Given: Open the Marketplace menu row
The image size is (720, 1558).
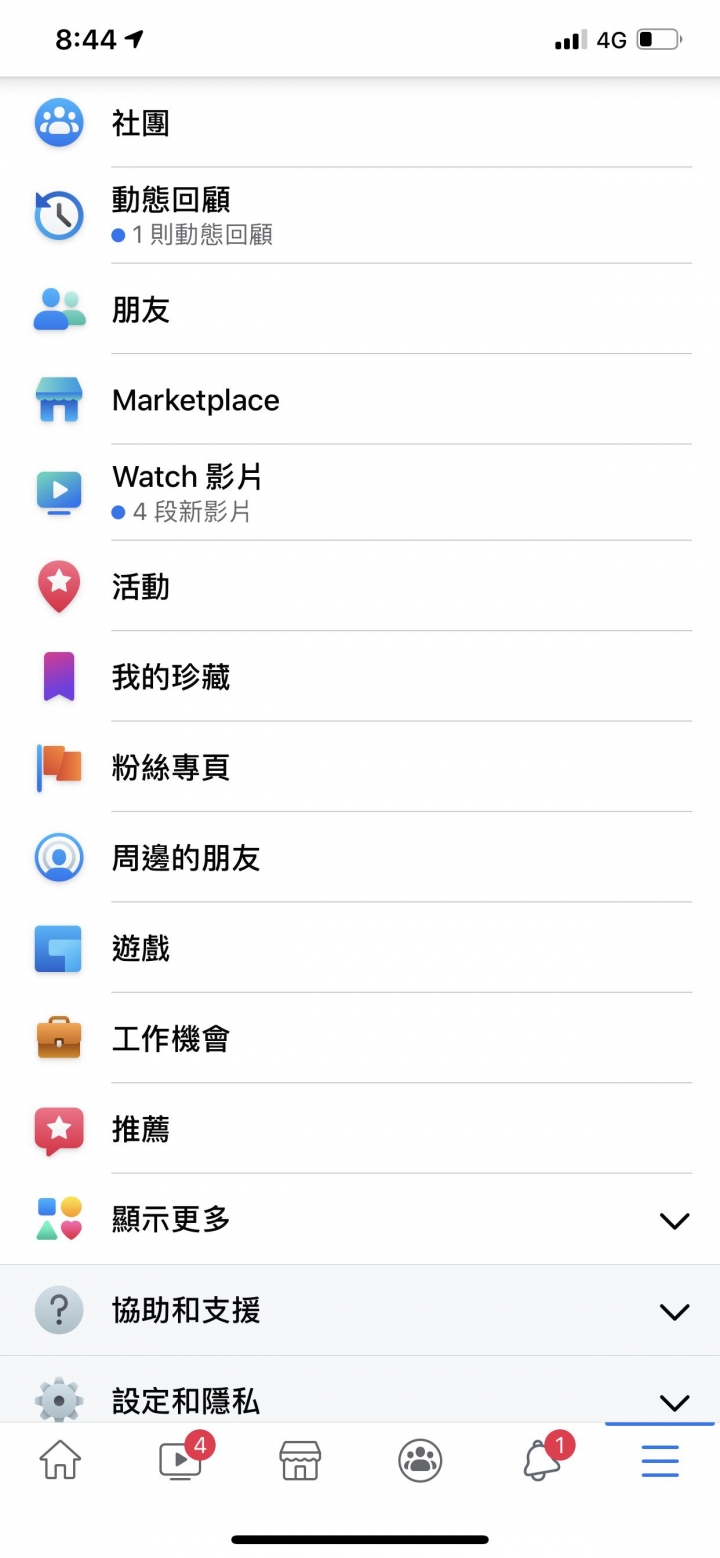Looking at the screenshot, I should pos(360,399).
